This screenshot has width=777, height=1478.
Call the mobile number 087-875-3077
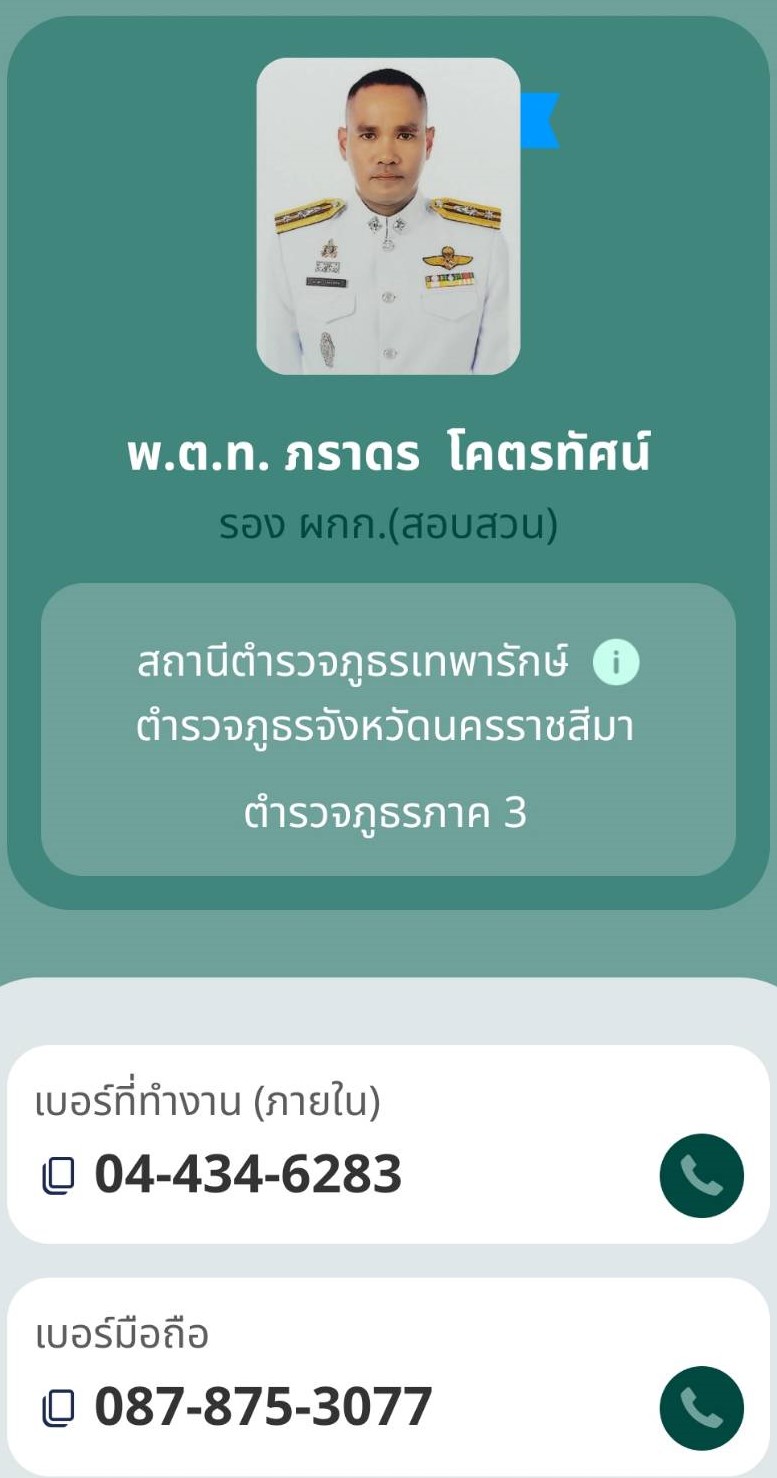coord(701,1408)
